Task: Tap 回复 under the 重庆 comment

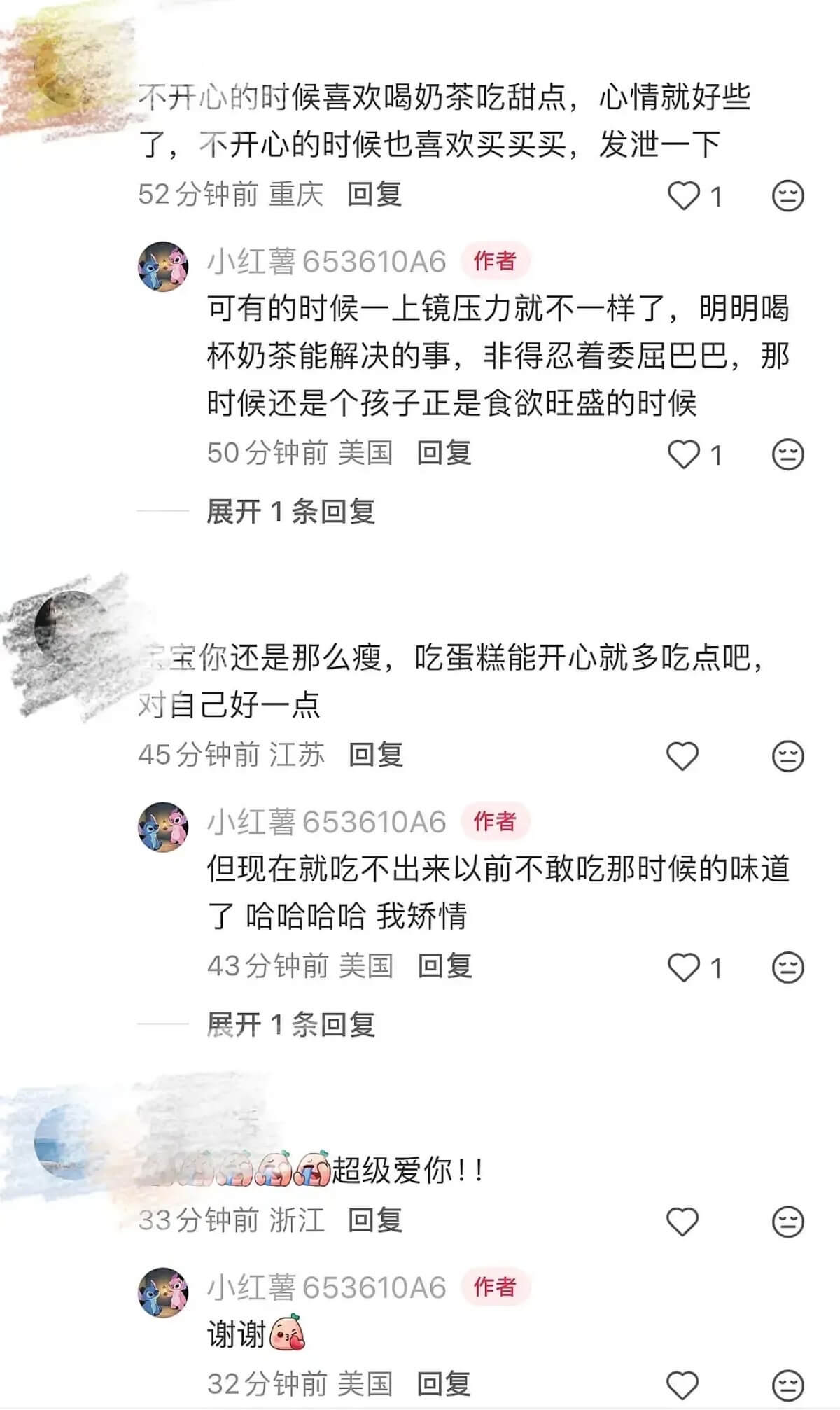Action: point(374,195)
